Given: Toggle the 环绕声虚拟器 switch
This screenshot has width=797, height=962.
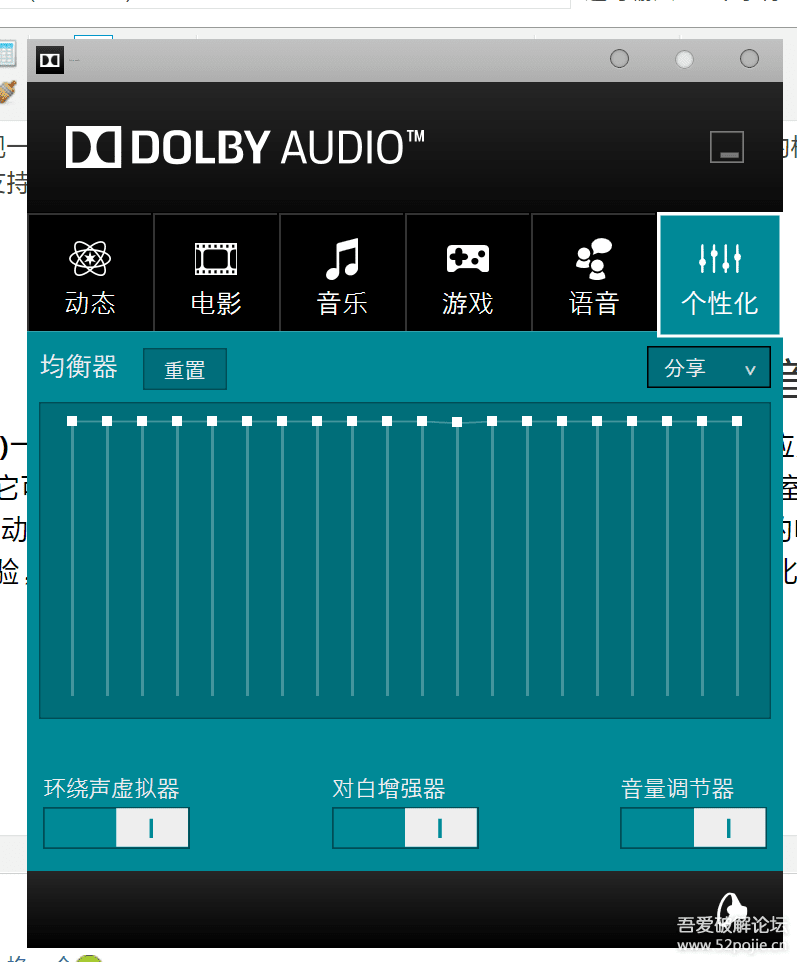Looking at the screenshot, I should [117, 828].
